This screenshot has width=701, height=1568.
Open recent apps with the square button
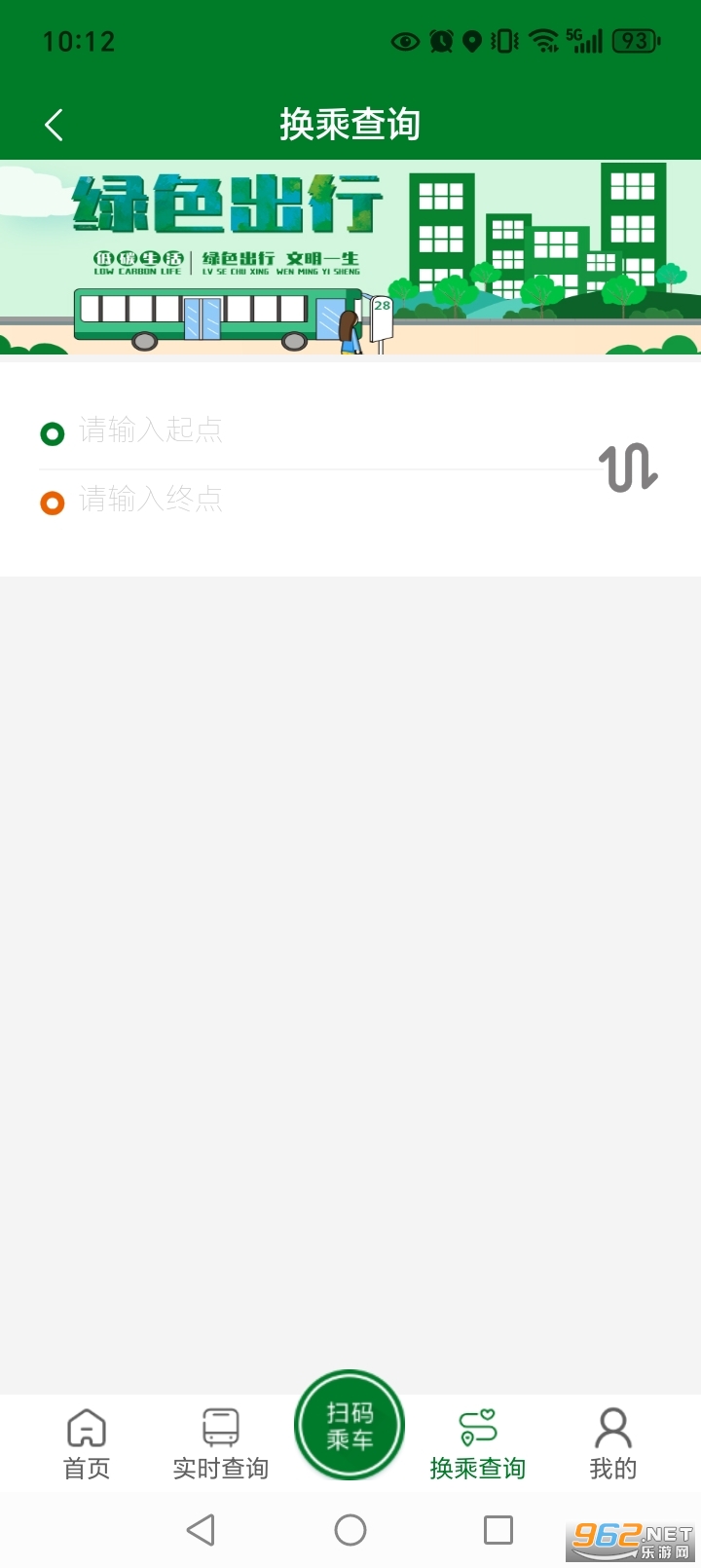[498, 1529]
